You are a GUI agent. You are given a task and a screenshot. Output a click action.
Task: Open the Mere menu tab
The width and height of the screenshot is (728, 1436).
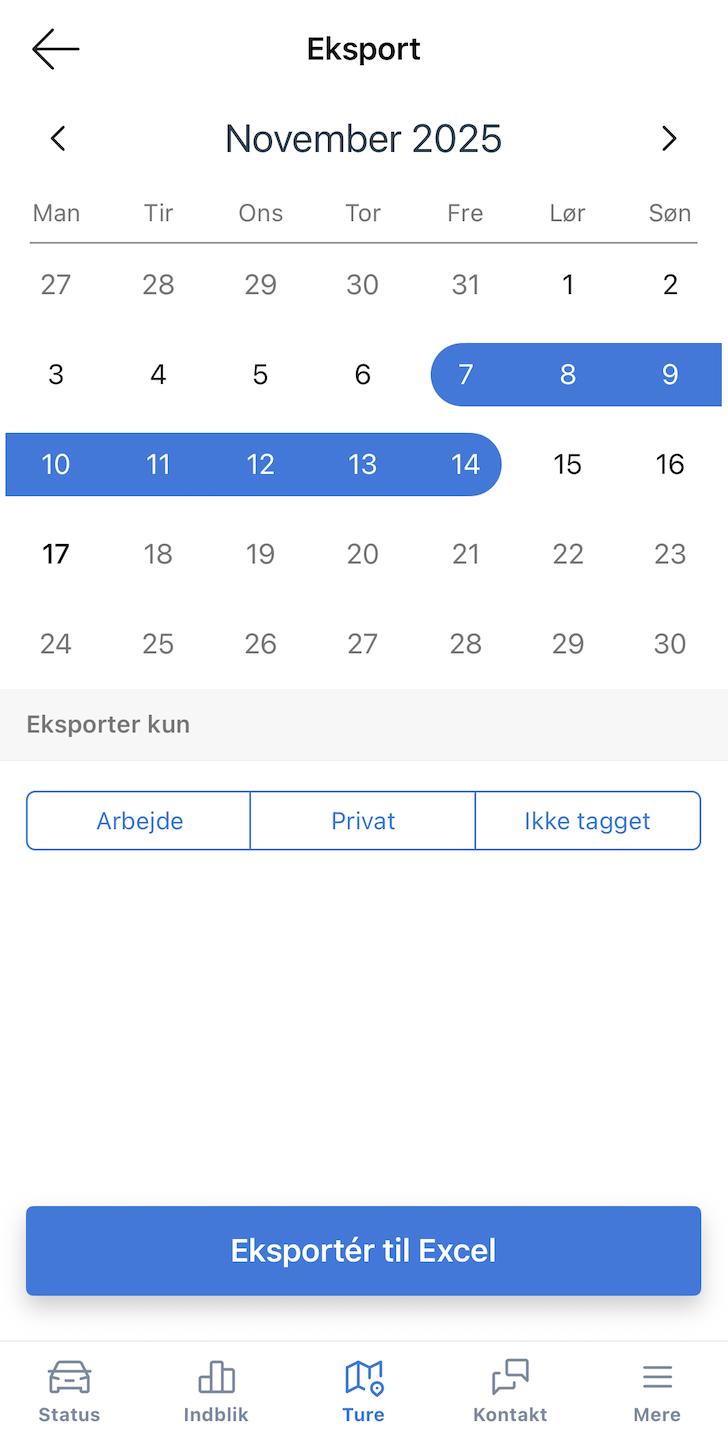point(657,1391)
